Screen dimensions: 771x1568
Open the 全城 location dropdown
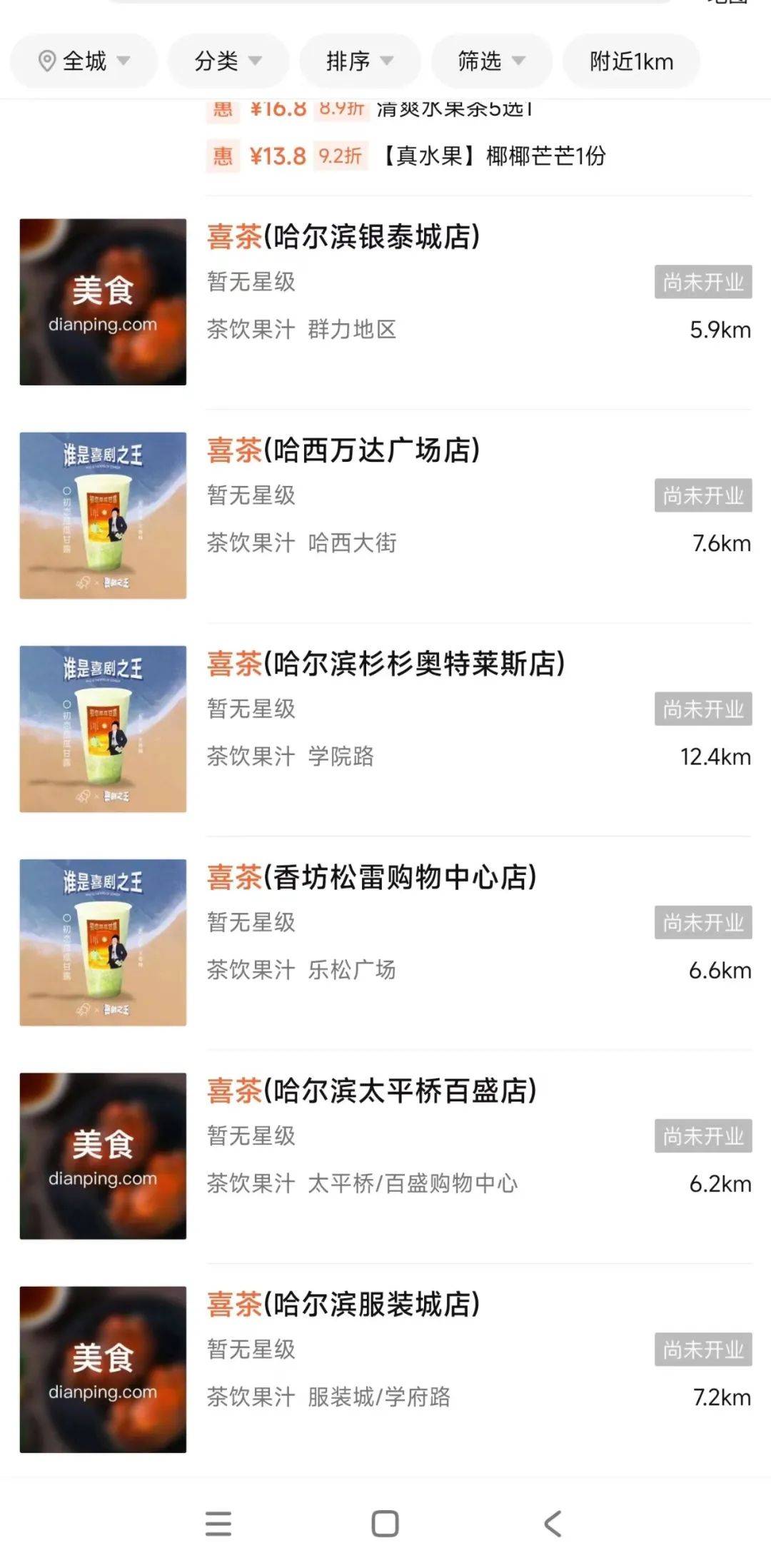pos(84,61)
